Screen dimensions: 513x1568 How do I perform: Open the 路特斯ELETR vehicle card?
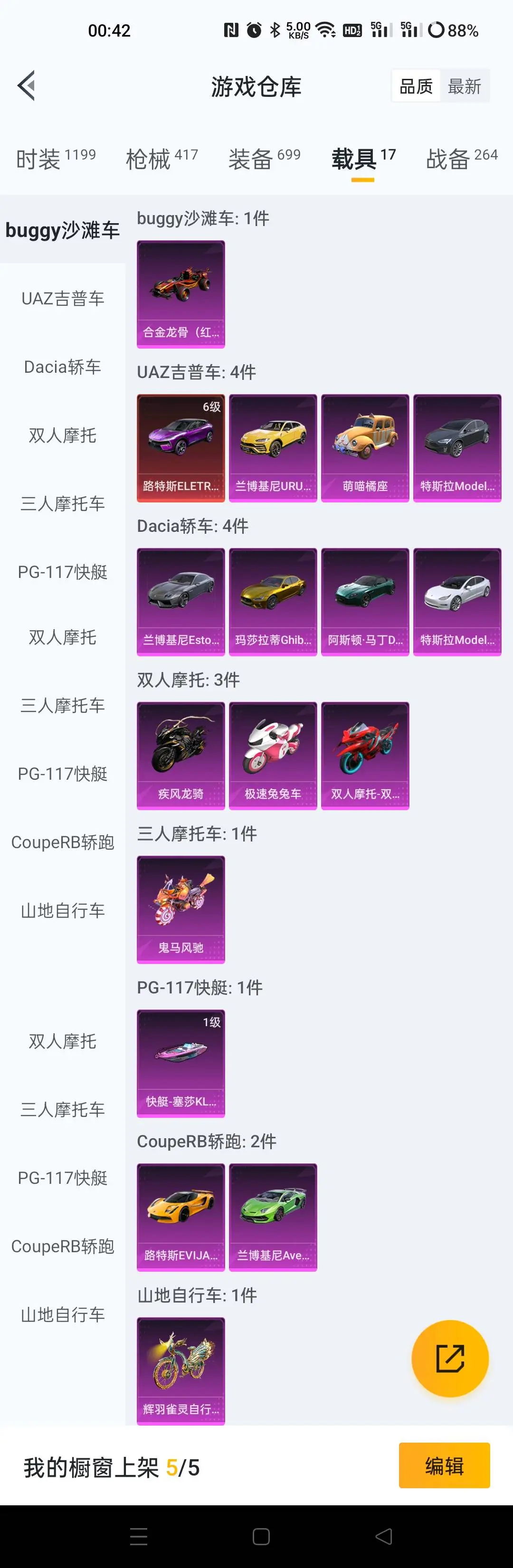pos(180,448)
